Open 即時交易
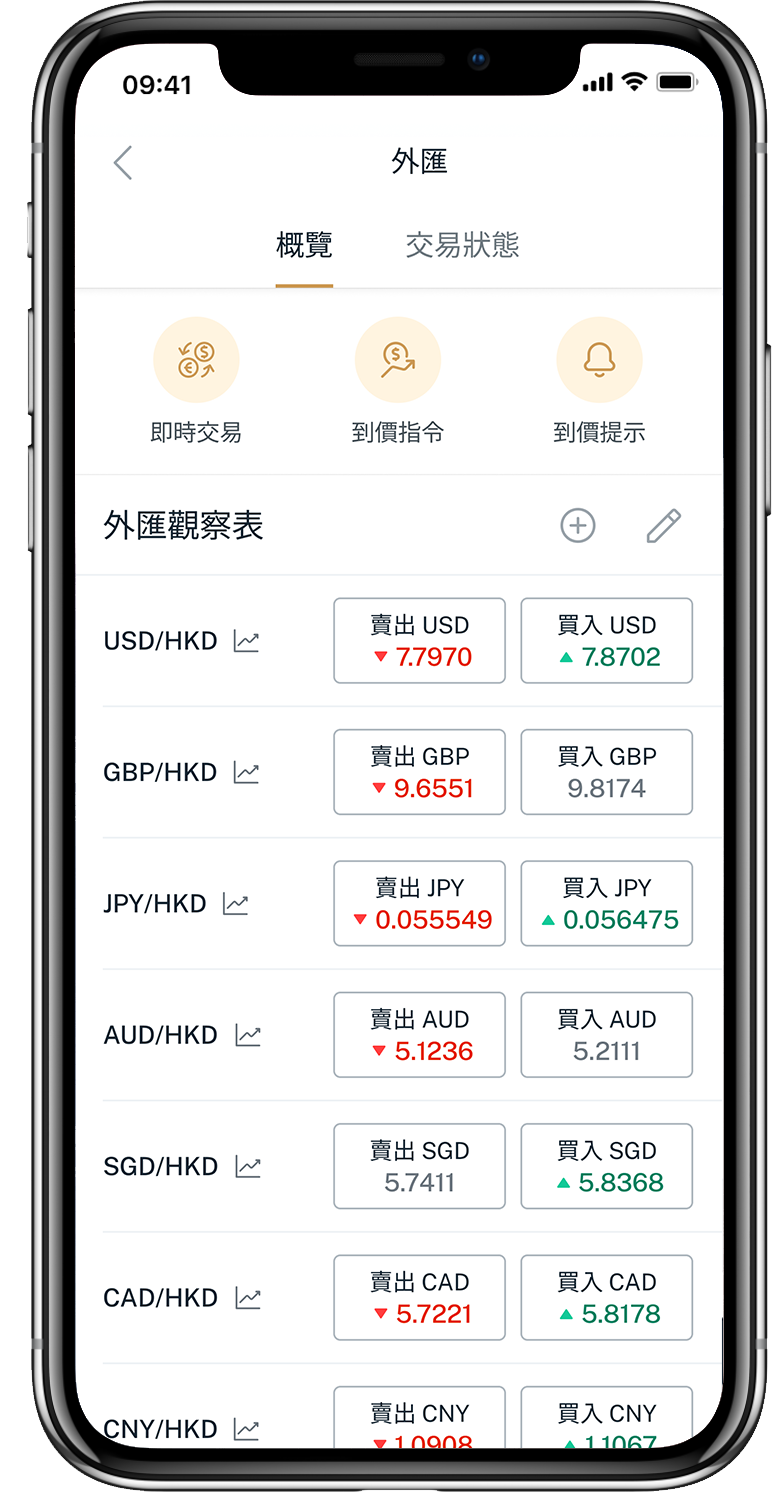Viewport: 772px width, 1492px height. pos(196,361)
